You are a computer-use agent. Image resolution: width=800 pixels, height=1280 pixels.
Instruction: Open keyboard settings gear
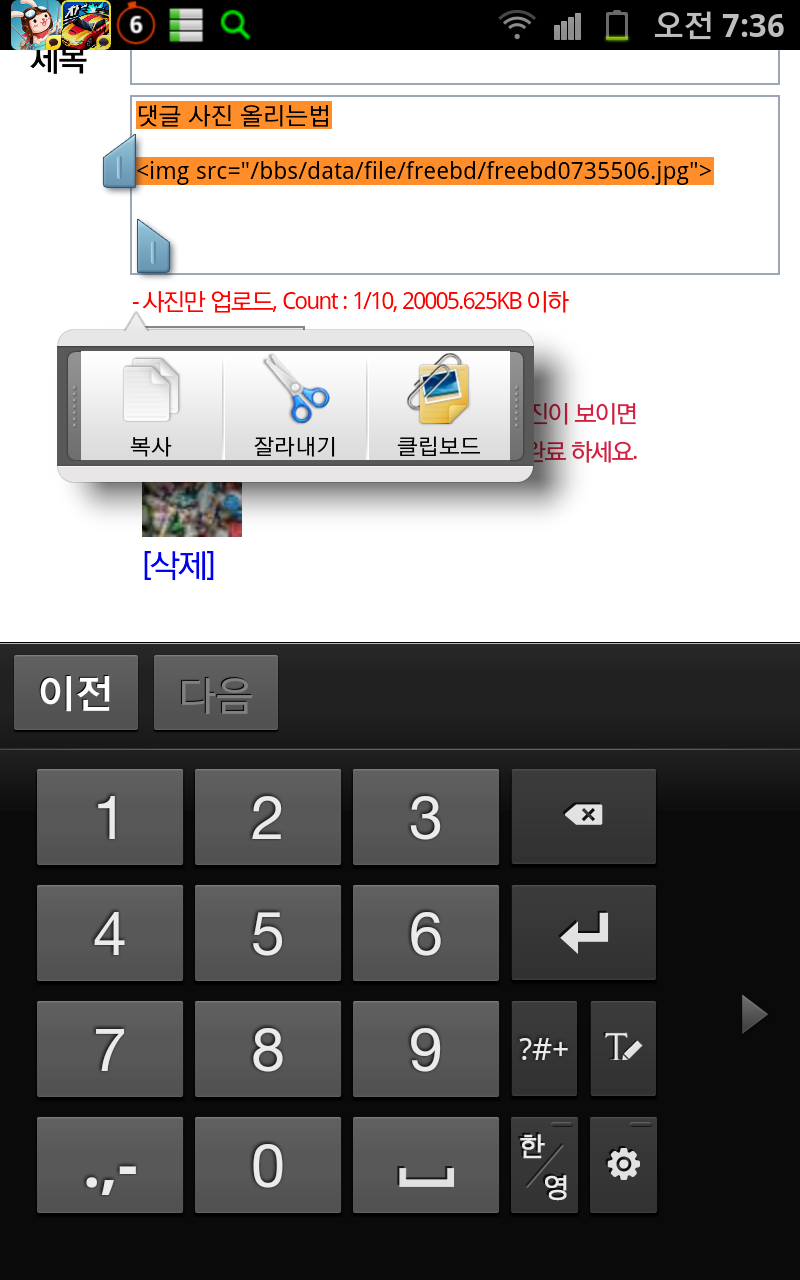point(624,1164)
